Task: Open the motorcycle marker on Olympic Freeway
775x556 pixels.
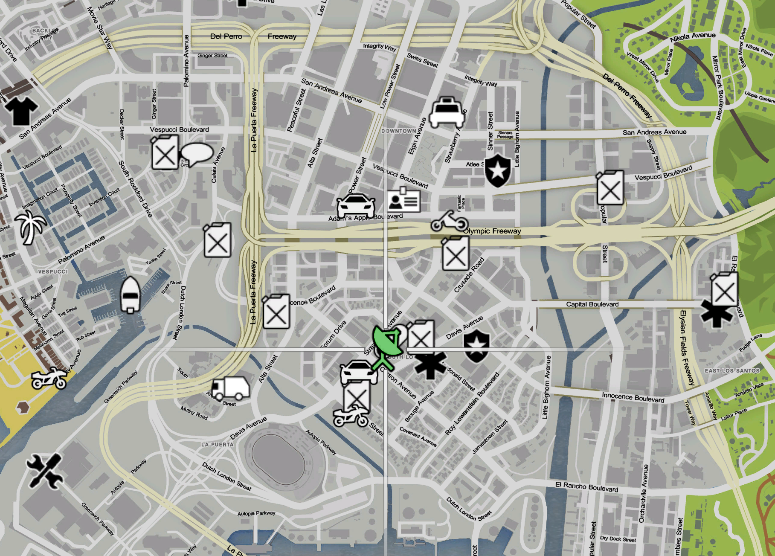Action: [x=450, y=220]
